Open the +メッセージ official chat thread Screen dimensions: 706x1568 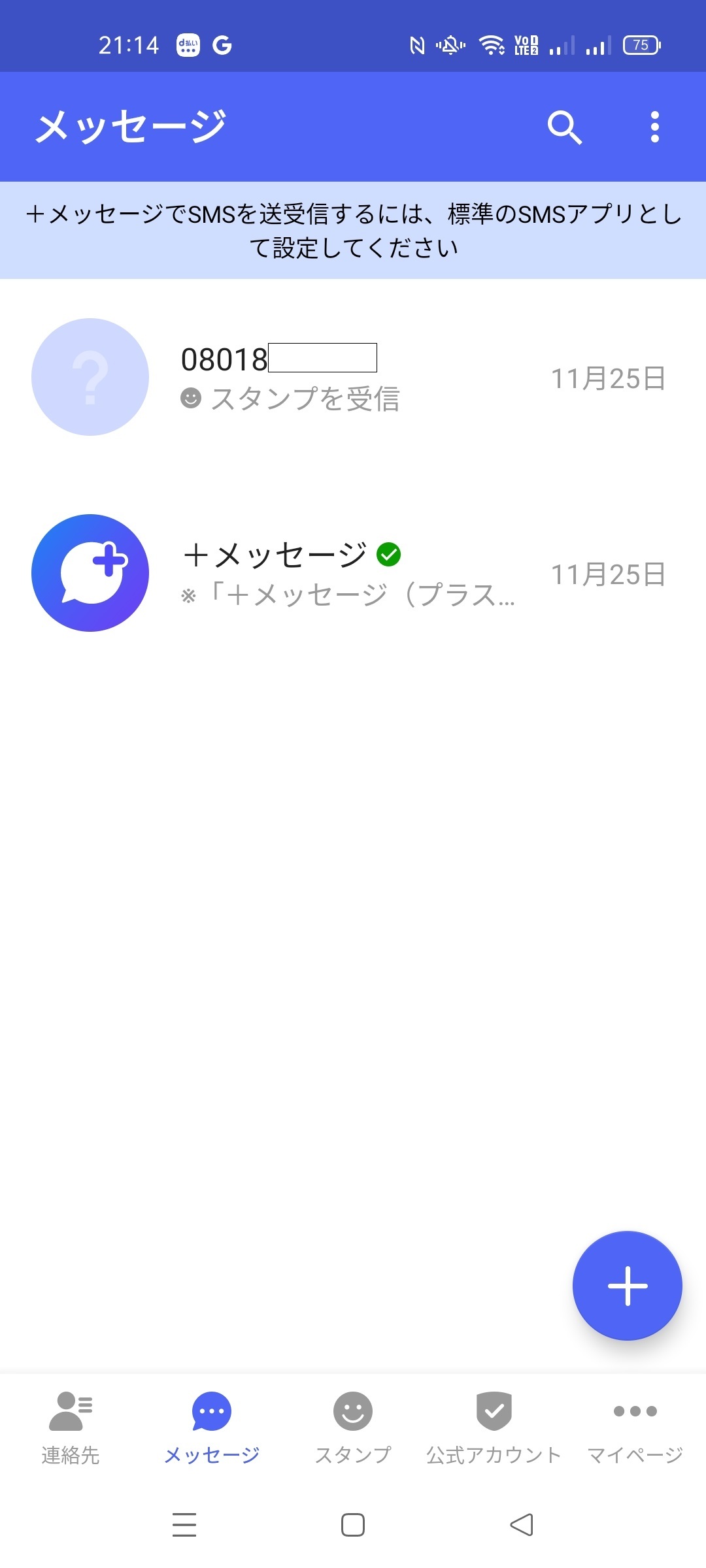(353, 574)
